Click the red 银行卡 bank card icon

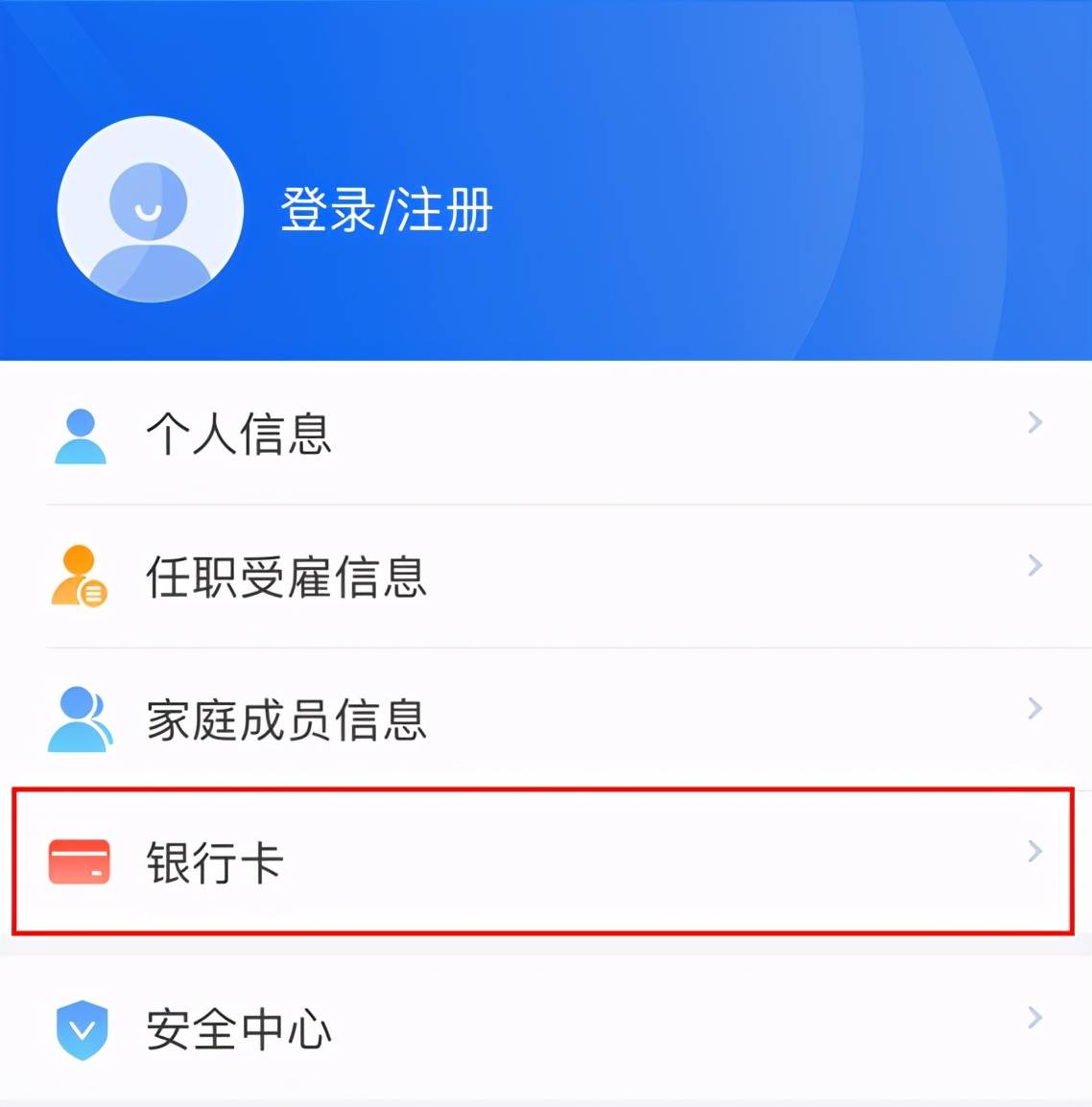click(81, 863)
